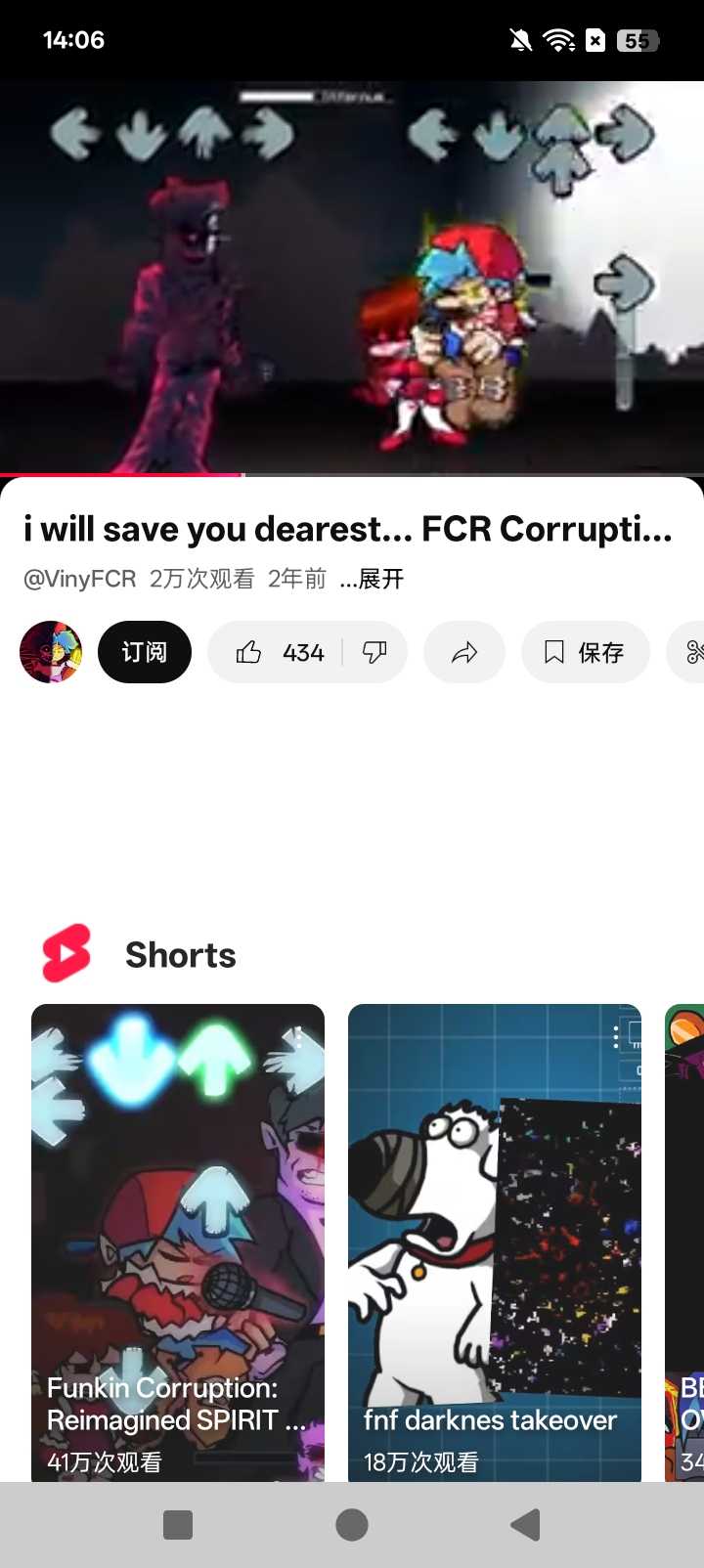Go to the home screen
Screen dimensions: 704x1568
pyautogui.click(x=352, y=1524)
